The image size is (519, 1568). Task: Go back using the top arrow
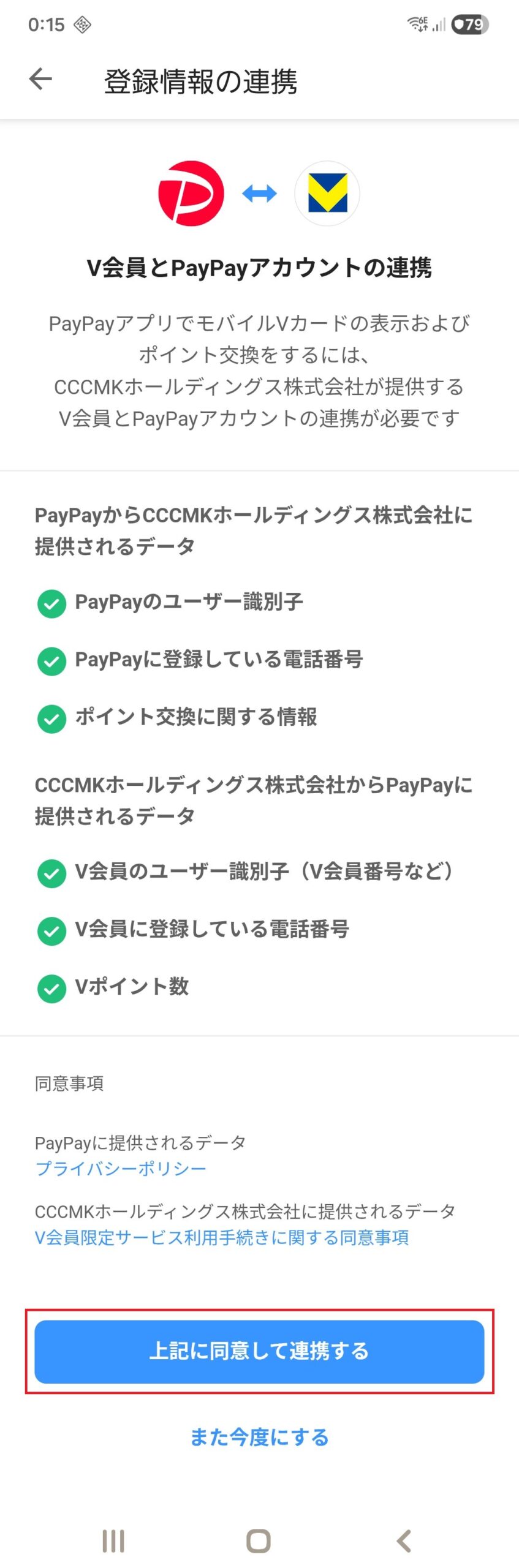point(41,79)
